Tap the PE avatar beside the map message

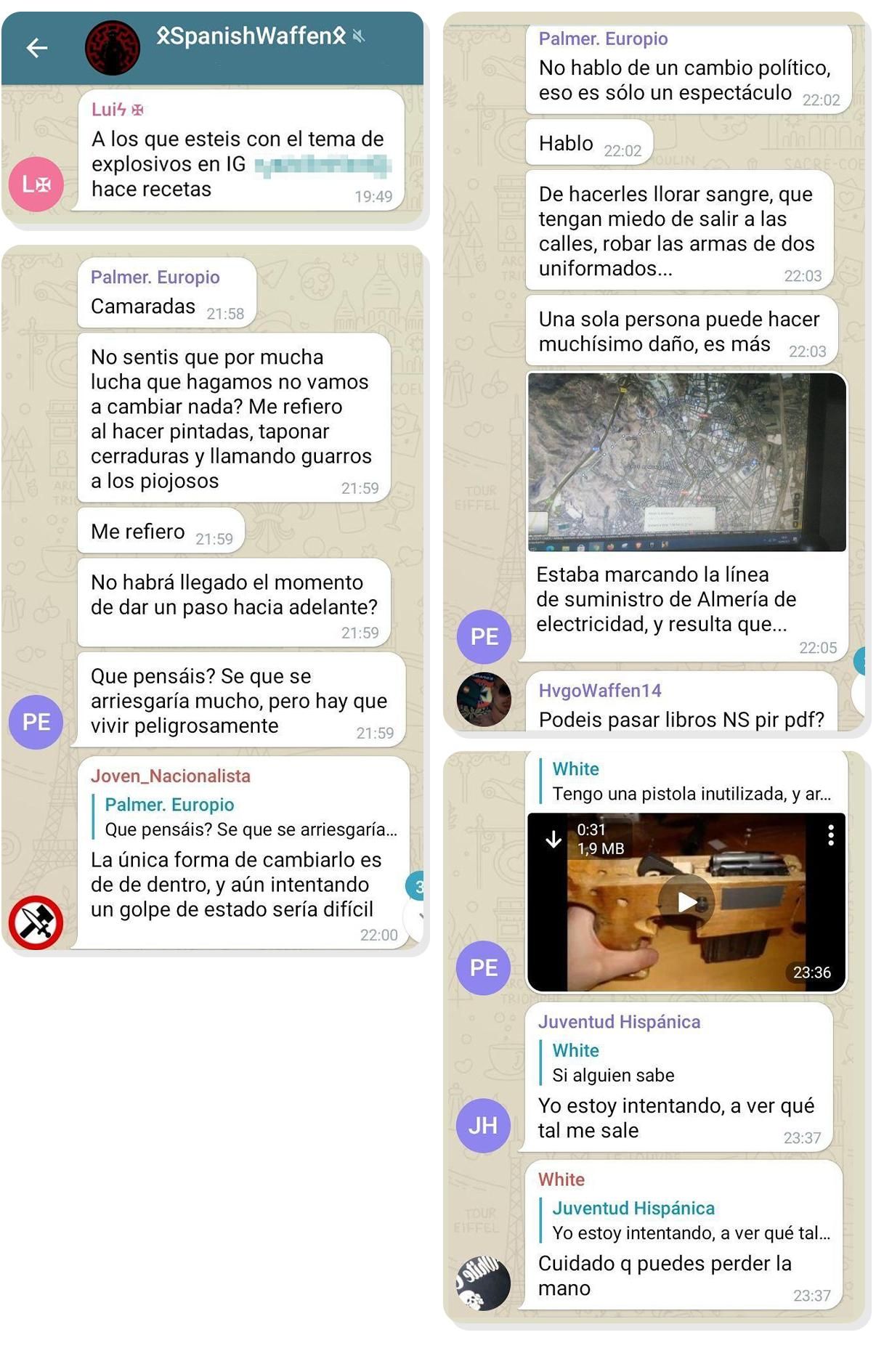click(x=483, y=636)
